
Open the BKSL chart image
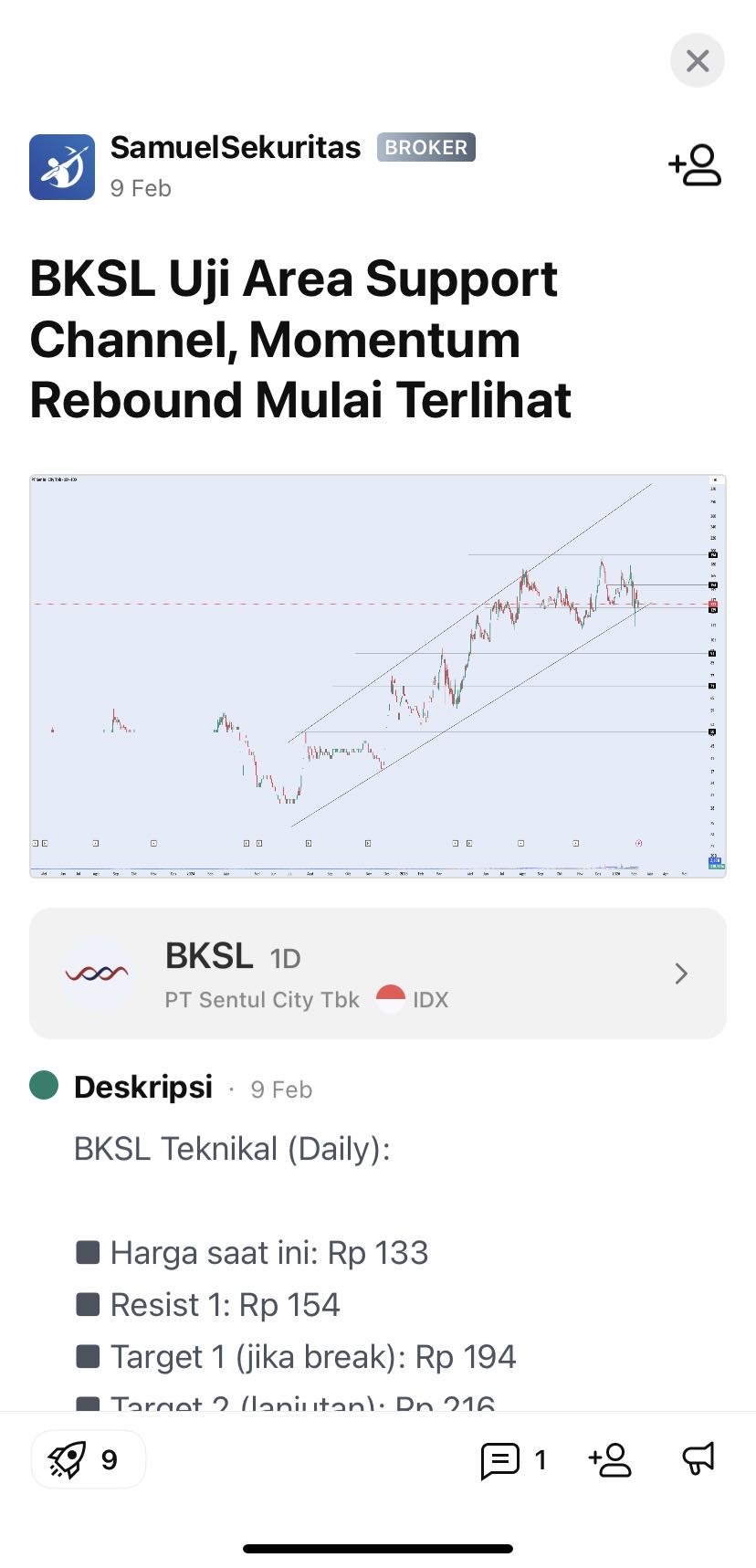[378, 676]
